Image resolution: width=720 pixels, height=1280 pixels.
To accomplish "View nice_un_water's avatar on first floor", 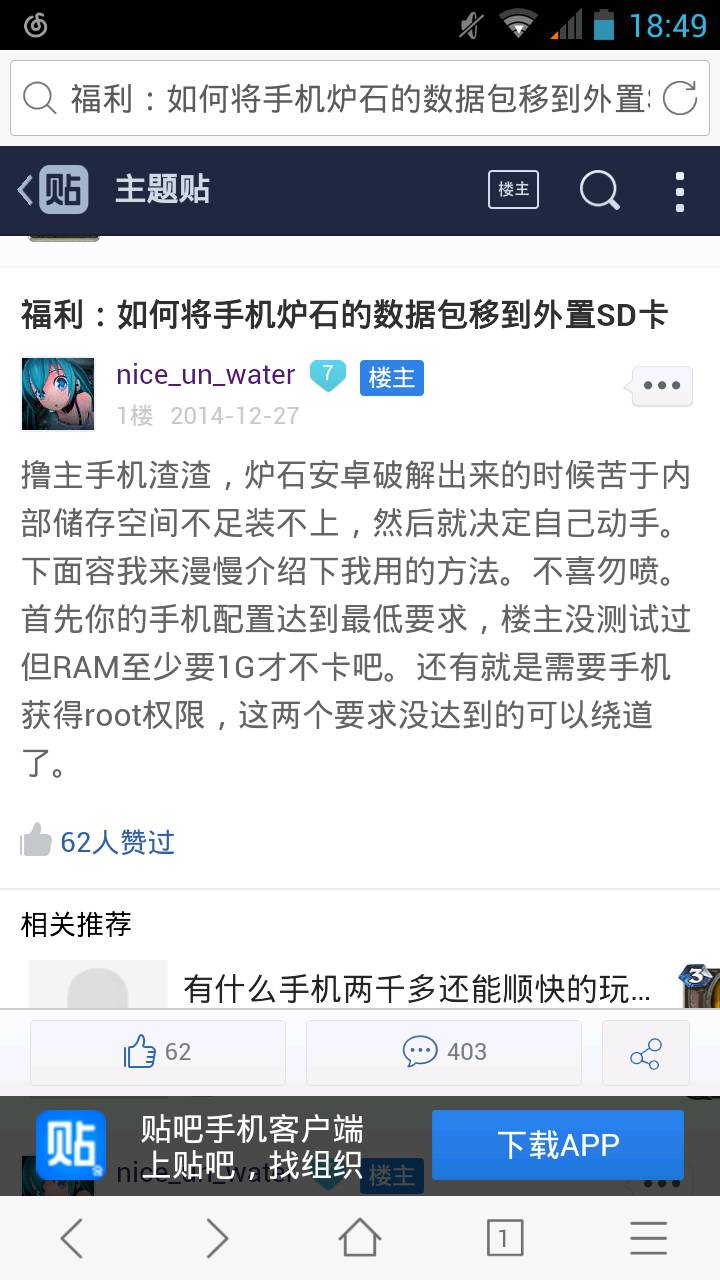I will [58, 394].
